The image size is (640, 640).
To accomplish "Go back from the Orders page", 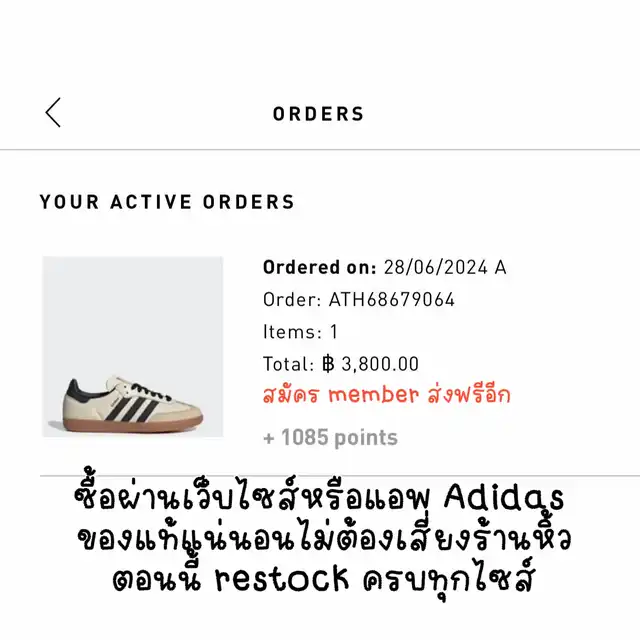I will coord(54,113).
